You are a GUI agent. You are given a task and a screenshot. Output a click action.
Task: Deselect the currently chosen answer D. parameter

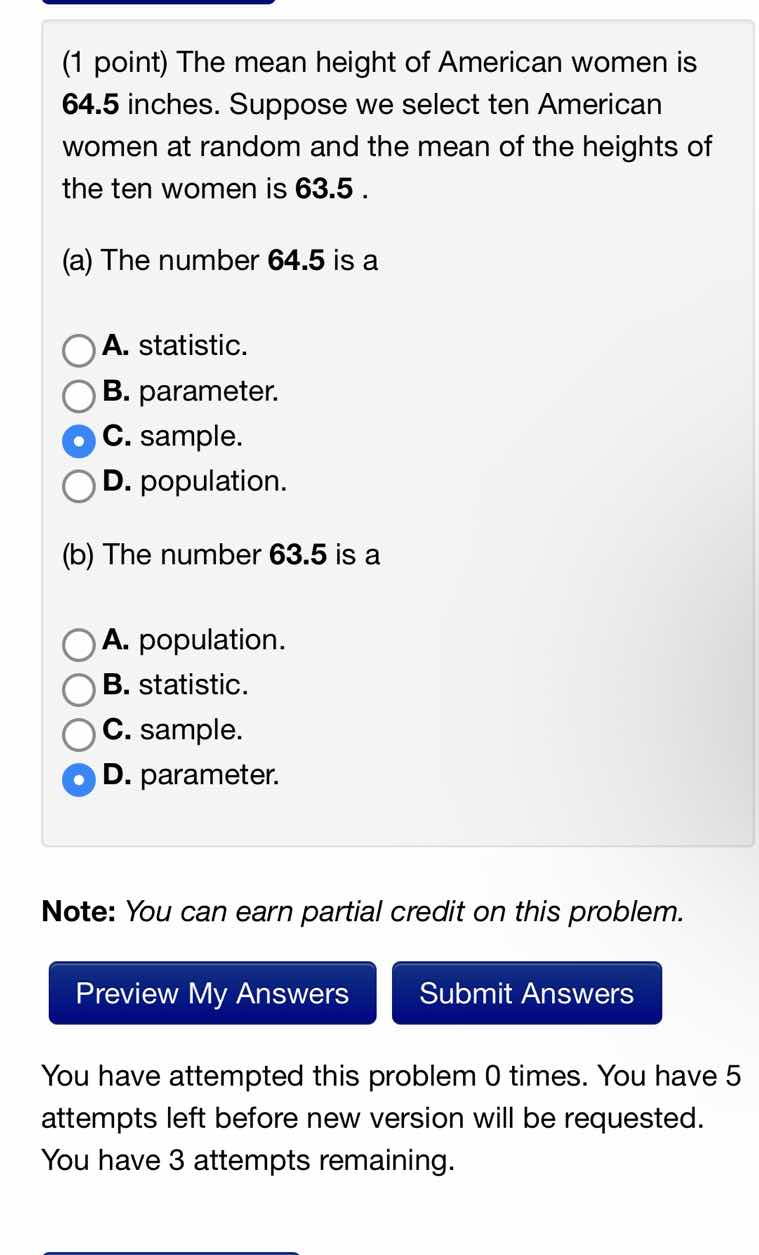tap(78, 779)
